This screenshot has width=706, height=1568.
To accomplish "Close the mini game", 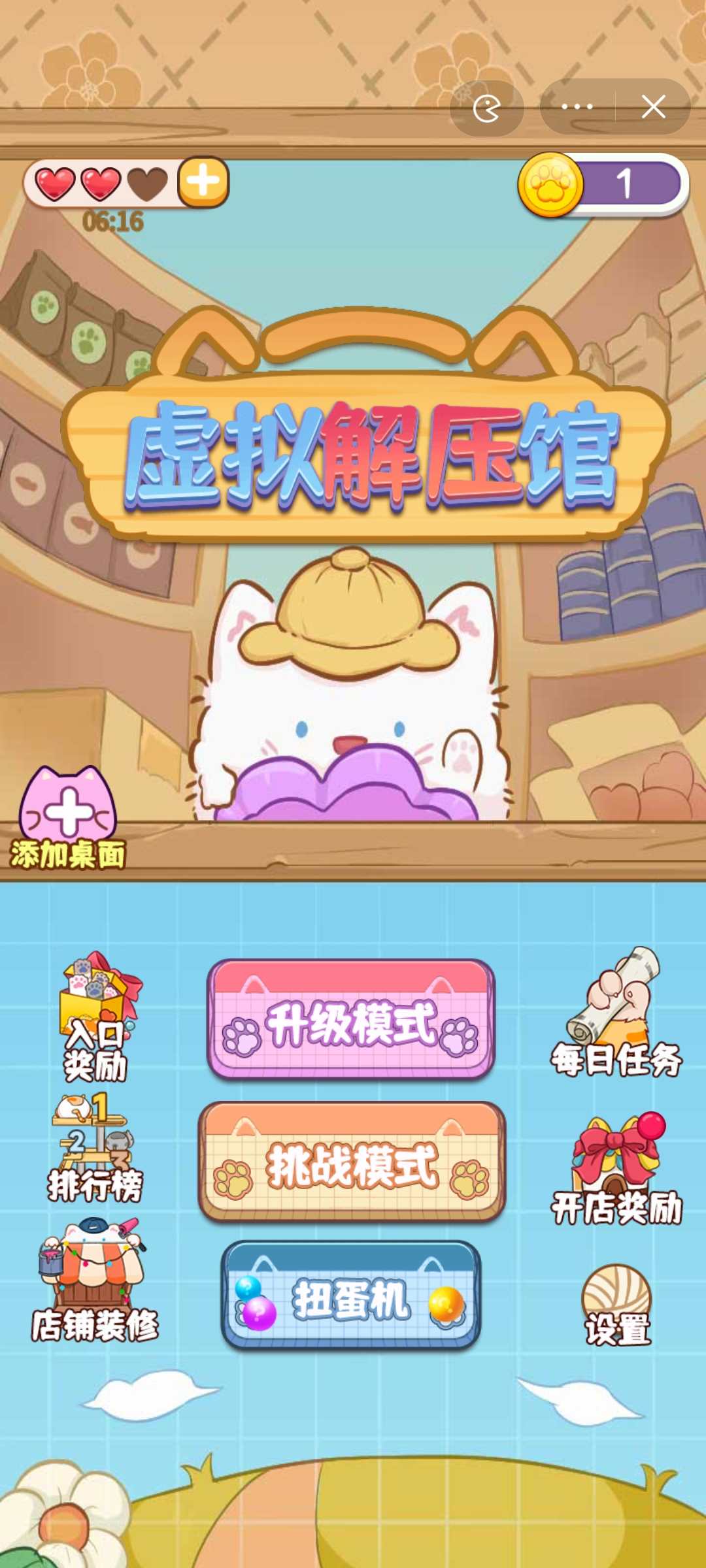I will [653, 106].
